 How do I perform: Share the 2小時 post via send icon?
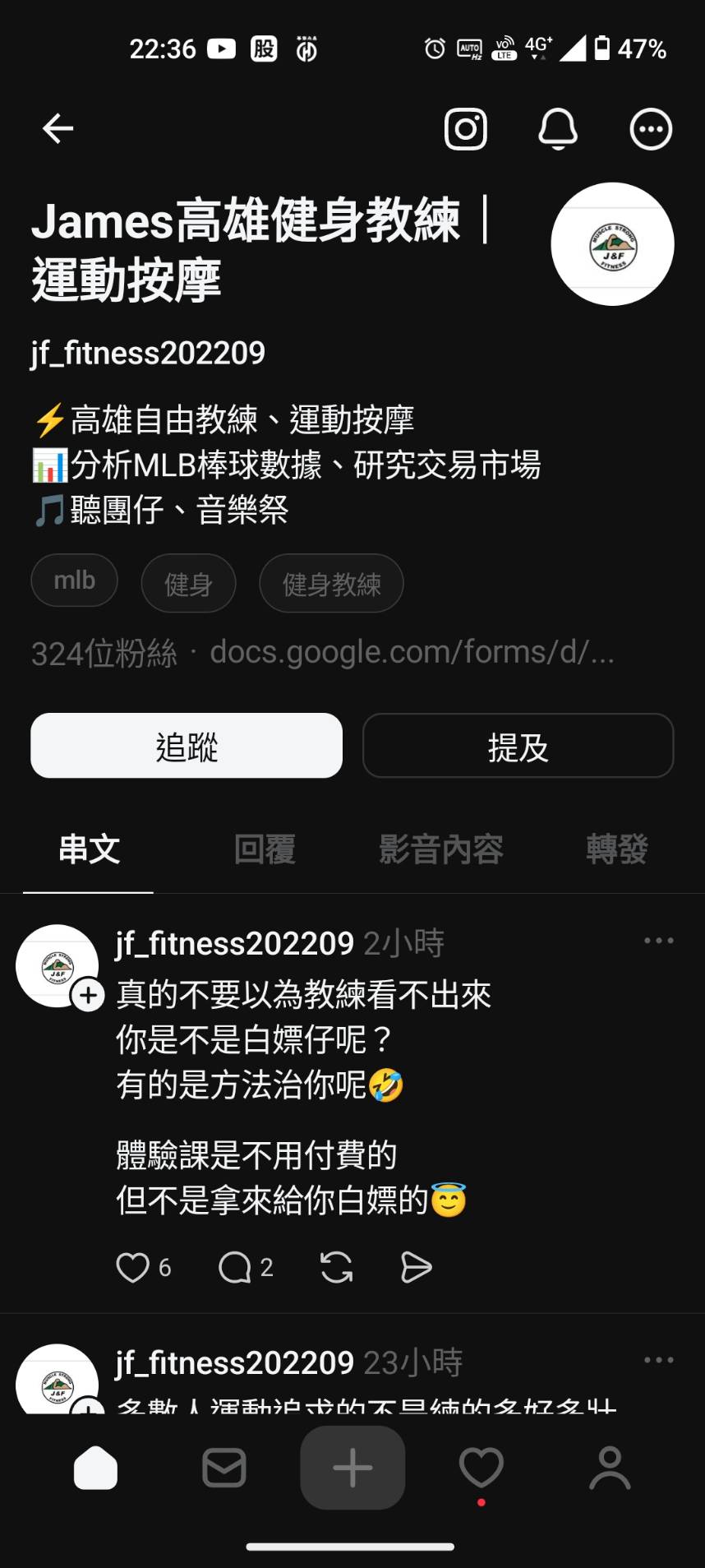tap(416, 1267)
